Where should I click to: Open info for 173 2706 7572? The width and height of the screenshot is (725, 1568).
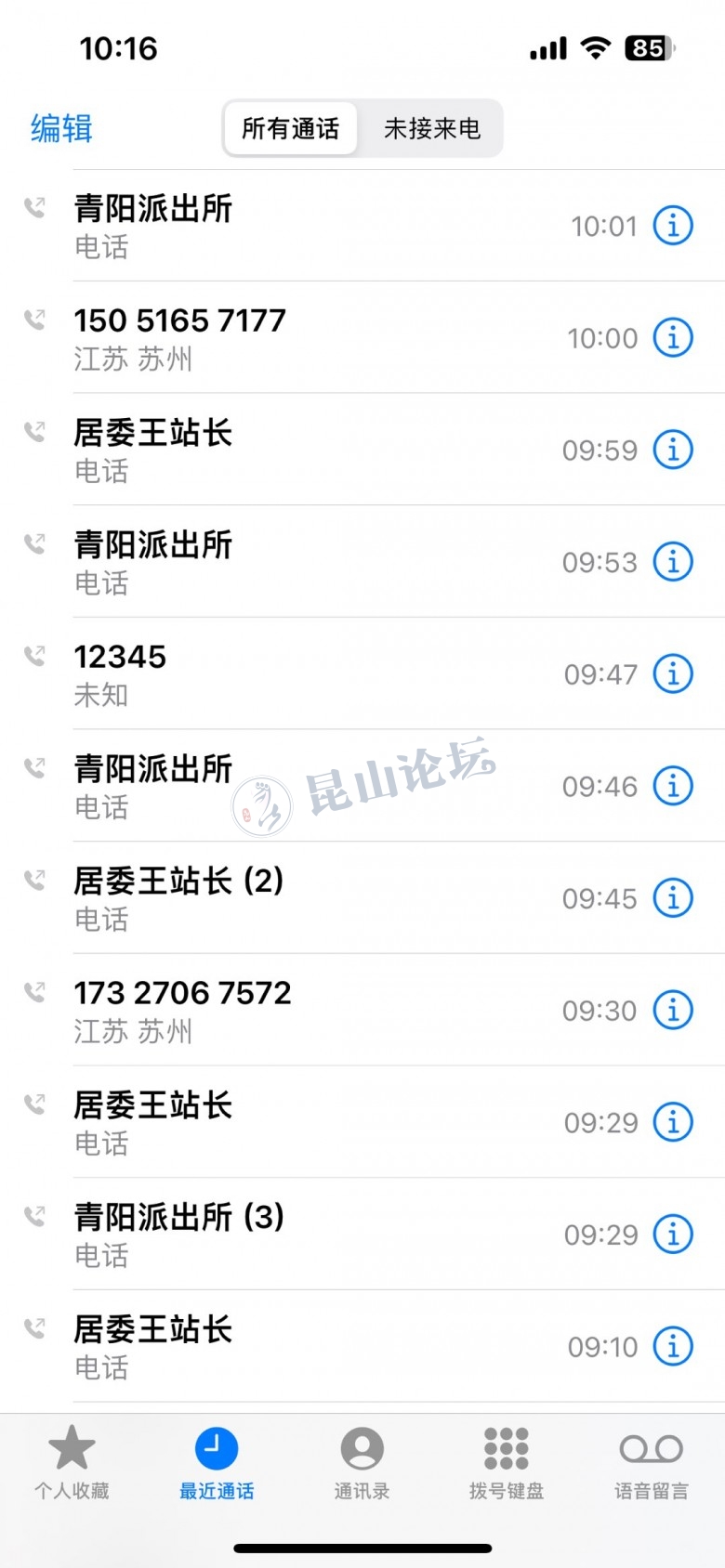[x=673, y=1011]
